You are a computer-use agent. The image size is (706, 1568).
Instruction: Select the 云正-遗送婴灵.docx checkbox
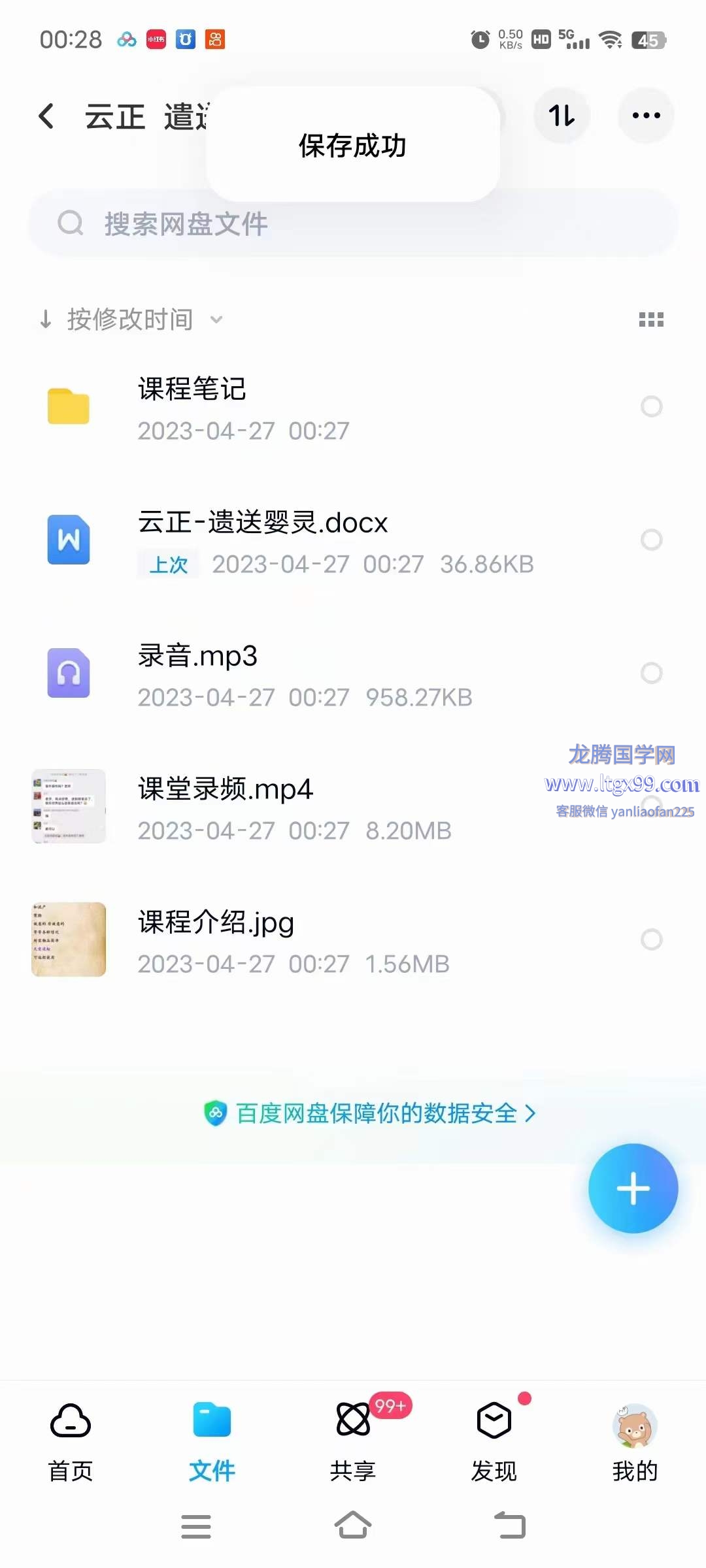coord(651,540)
